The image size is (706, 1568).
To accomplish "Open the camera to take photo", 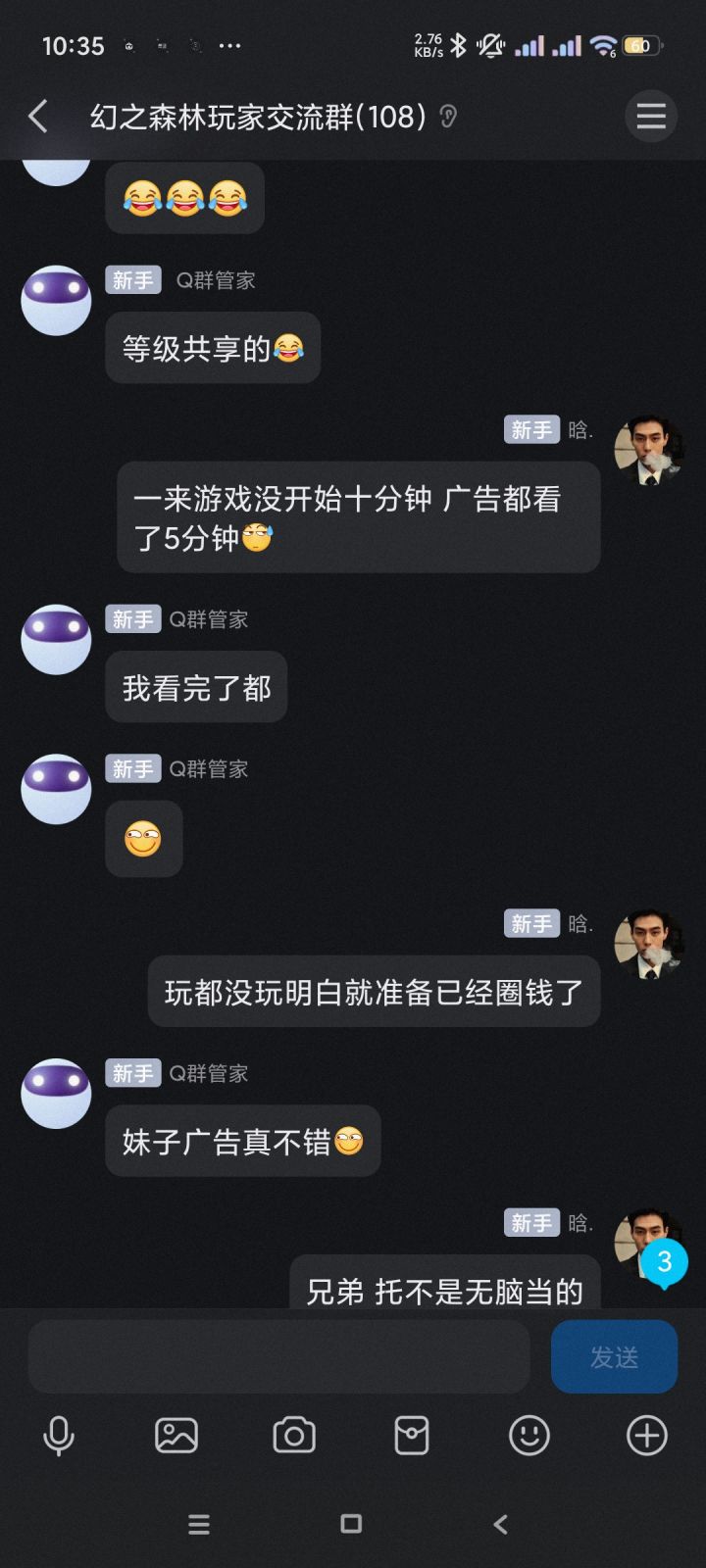I will pos(294,1437).
